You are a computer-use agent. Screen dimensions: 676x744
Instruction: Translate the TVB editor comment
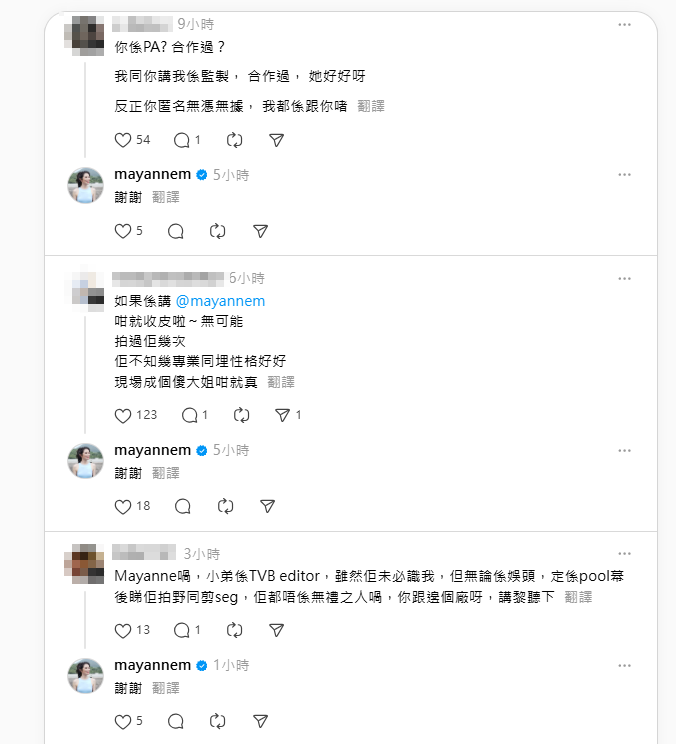coord(578,597)
